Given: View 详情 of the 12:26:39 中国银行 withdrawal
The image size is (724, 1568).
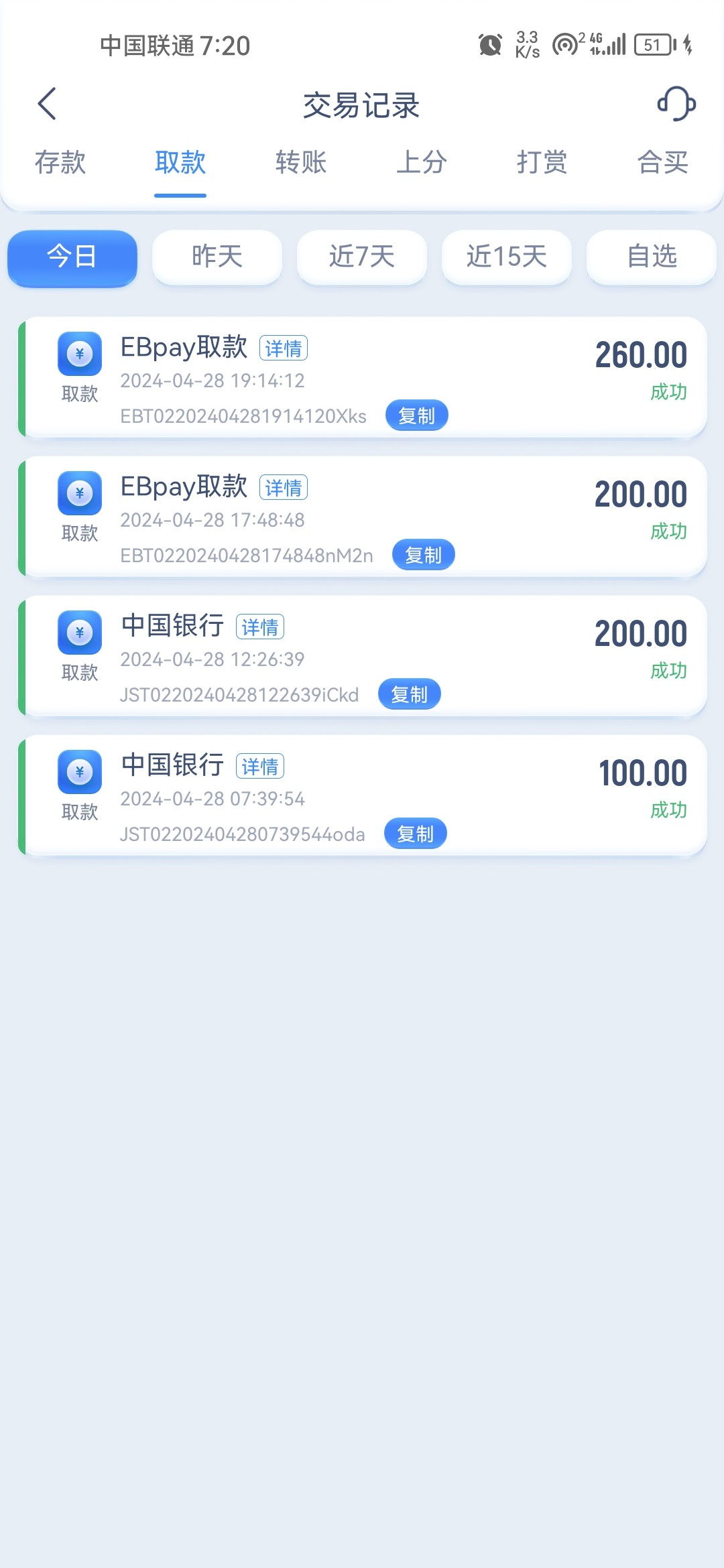Looking at the screenshot, I should (x=260, y=627).
